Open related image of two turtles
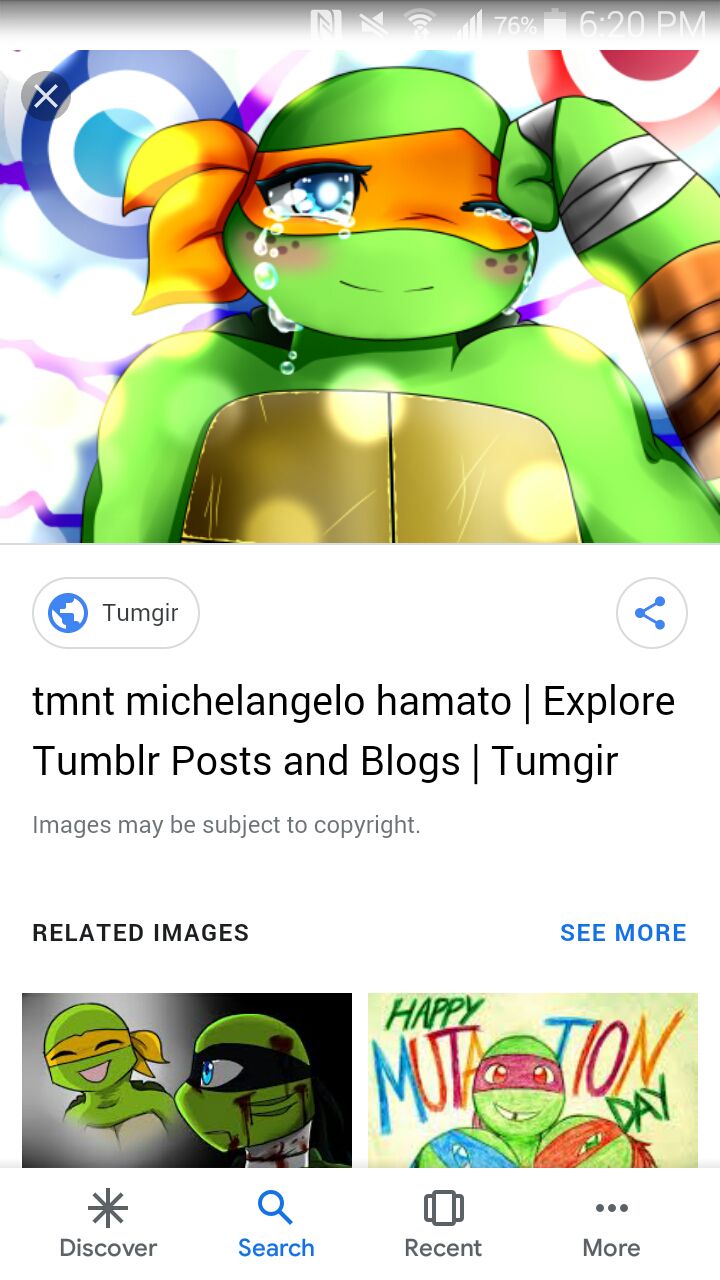This screenshot has height=1280, width=720. [187, 1080]
